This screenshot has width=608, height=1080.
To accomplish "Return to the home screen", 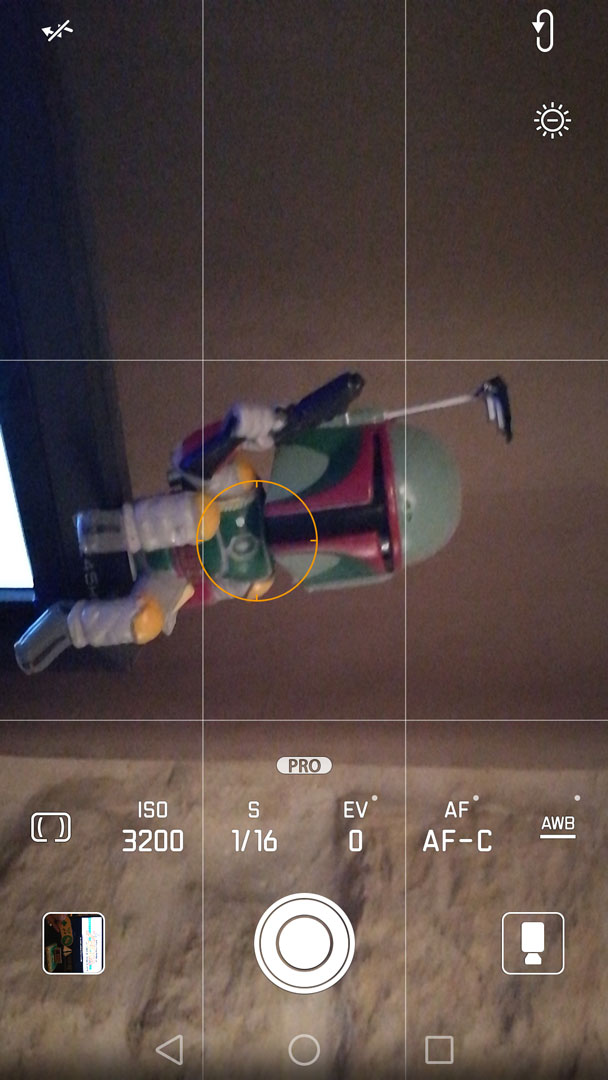I will 304,1049.
